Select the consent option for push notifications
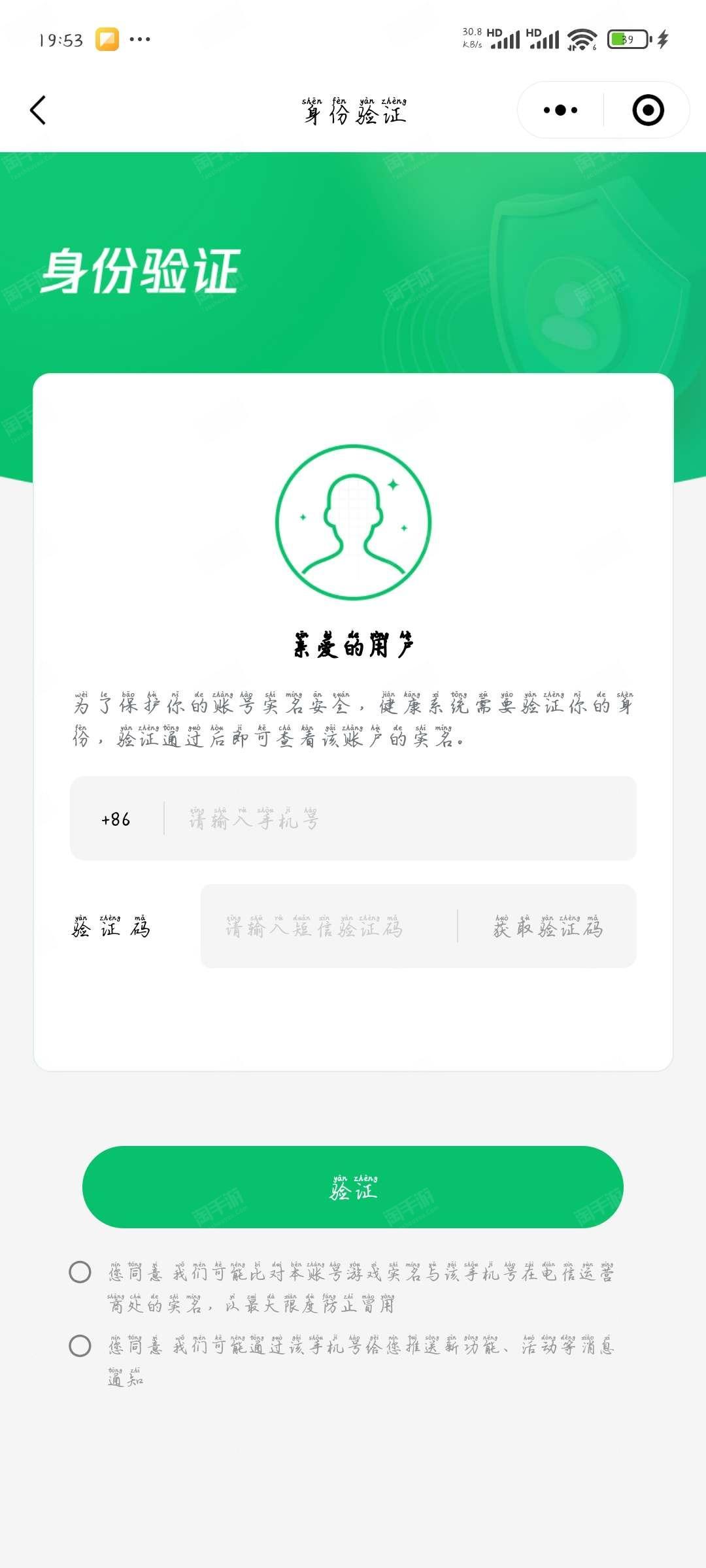 tap(80, 1346)
